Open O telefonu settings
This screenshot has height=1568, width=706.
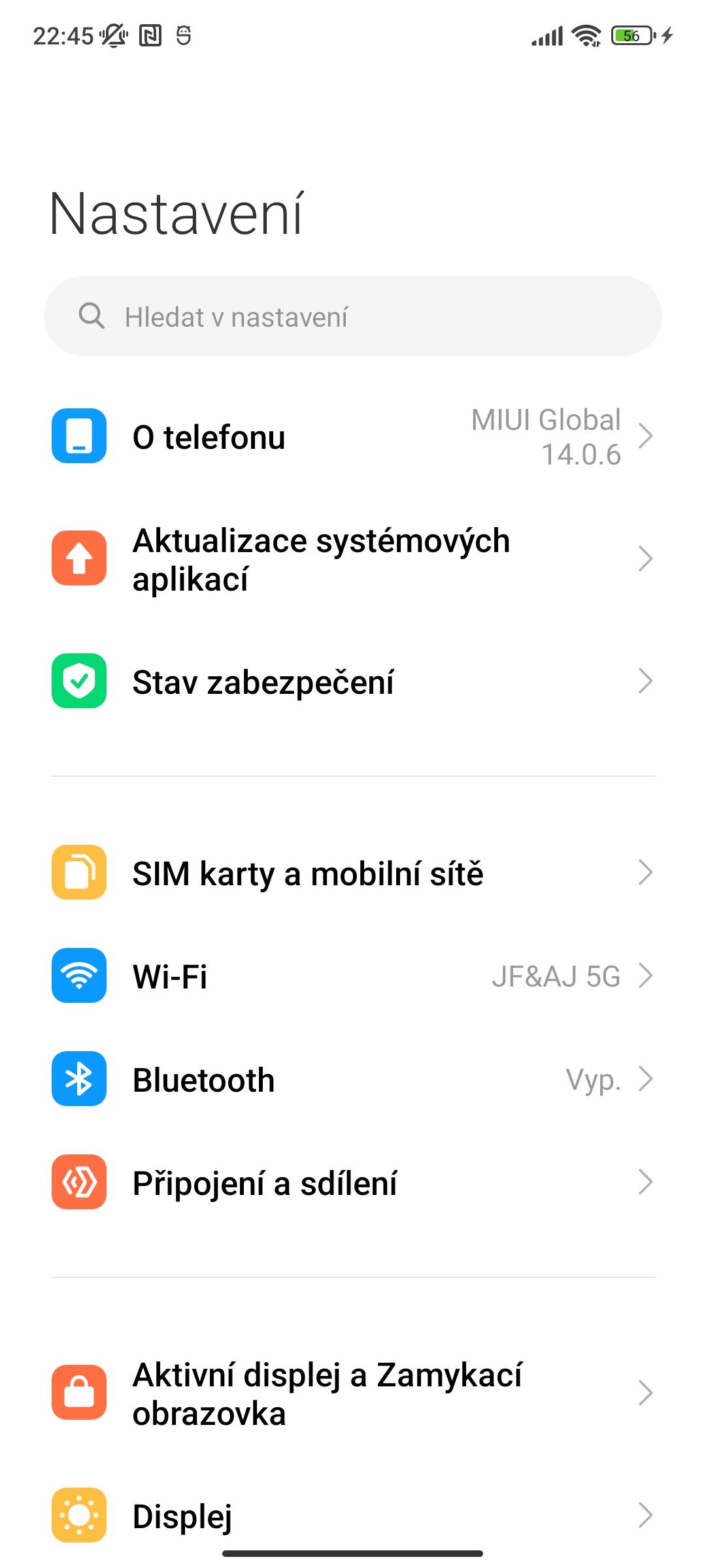353,436
